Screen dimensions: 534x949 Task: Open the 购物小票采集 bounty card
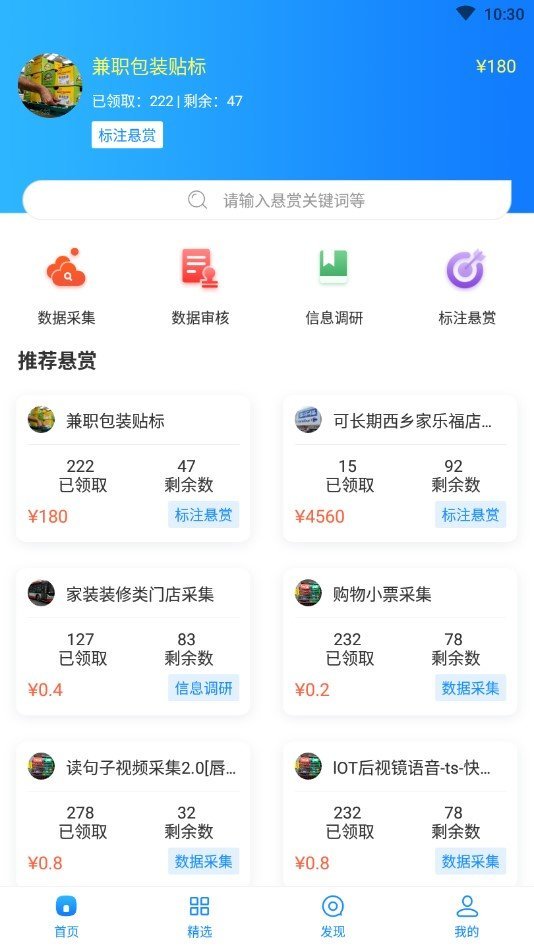[400, 642]
